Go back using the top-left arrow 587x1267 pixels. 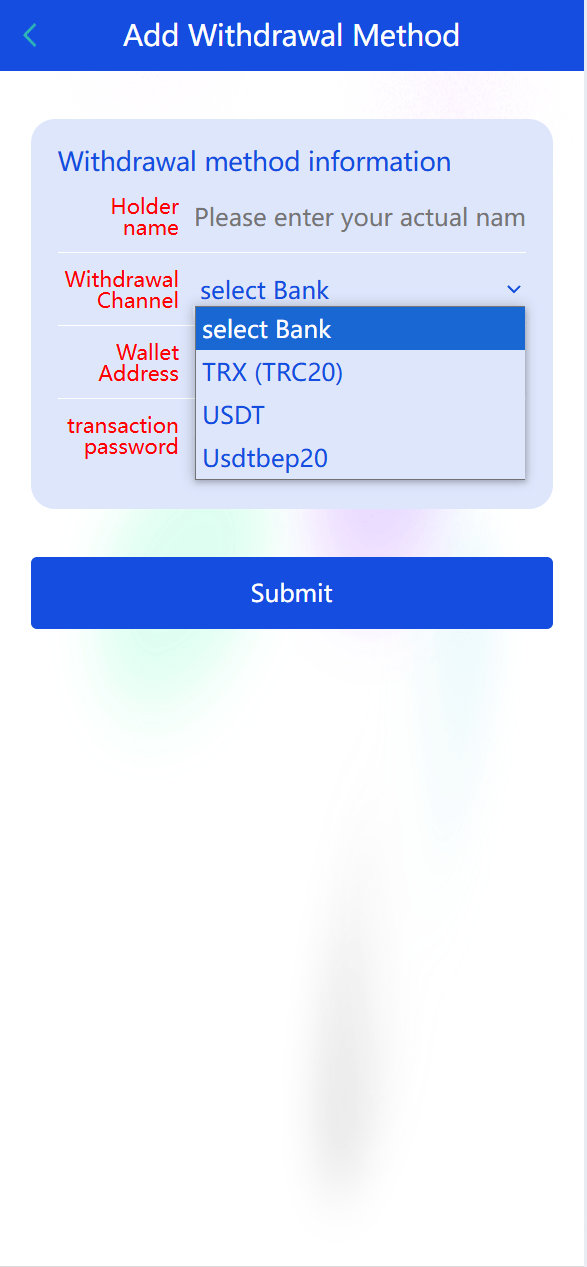[30, 36]
